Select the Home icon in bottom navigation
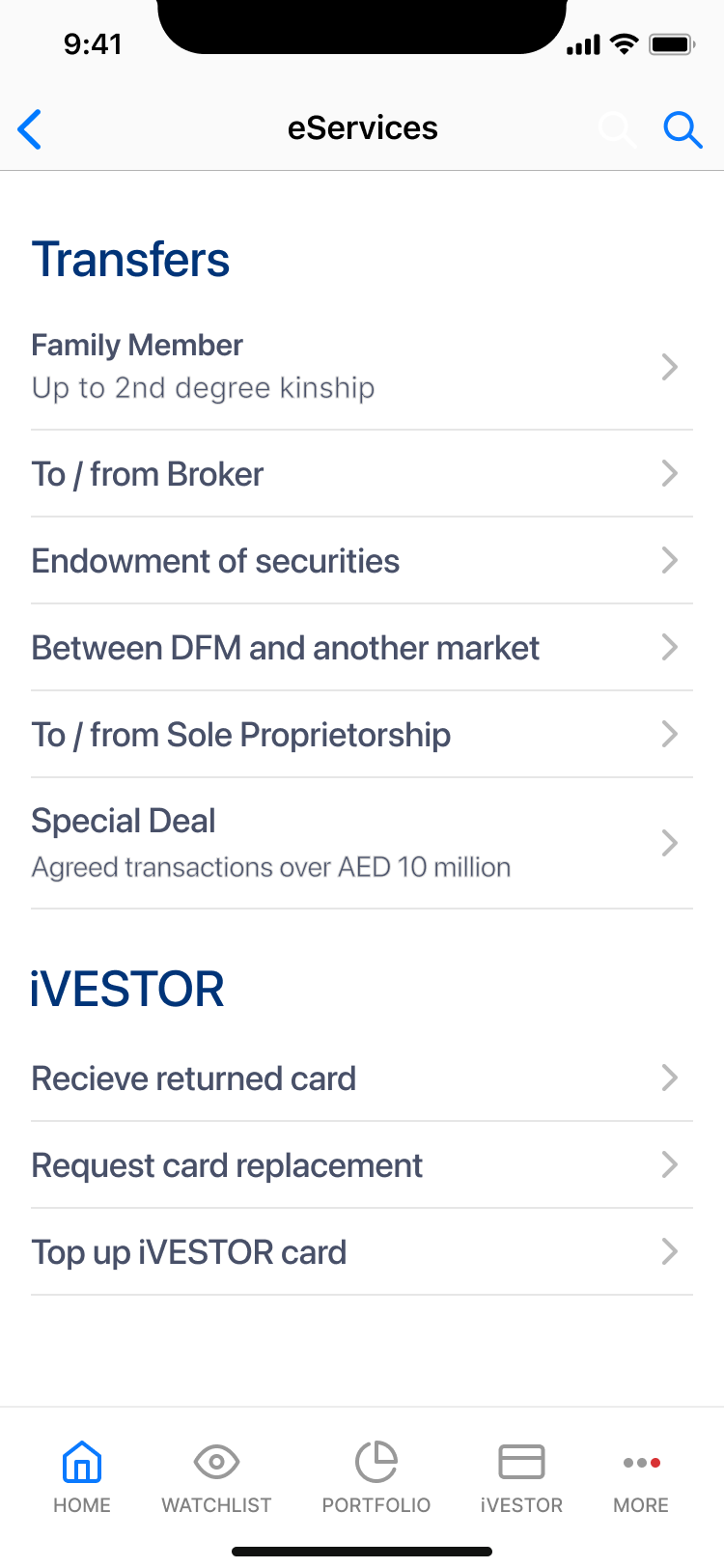Image resolution: width=724 pixels, height=1568 pixels. 82,1461
